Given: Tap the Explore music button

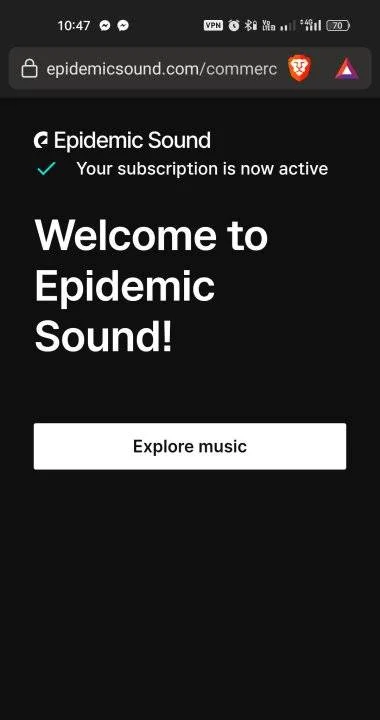Looking at the screenshot, I should (190, 446).
